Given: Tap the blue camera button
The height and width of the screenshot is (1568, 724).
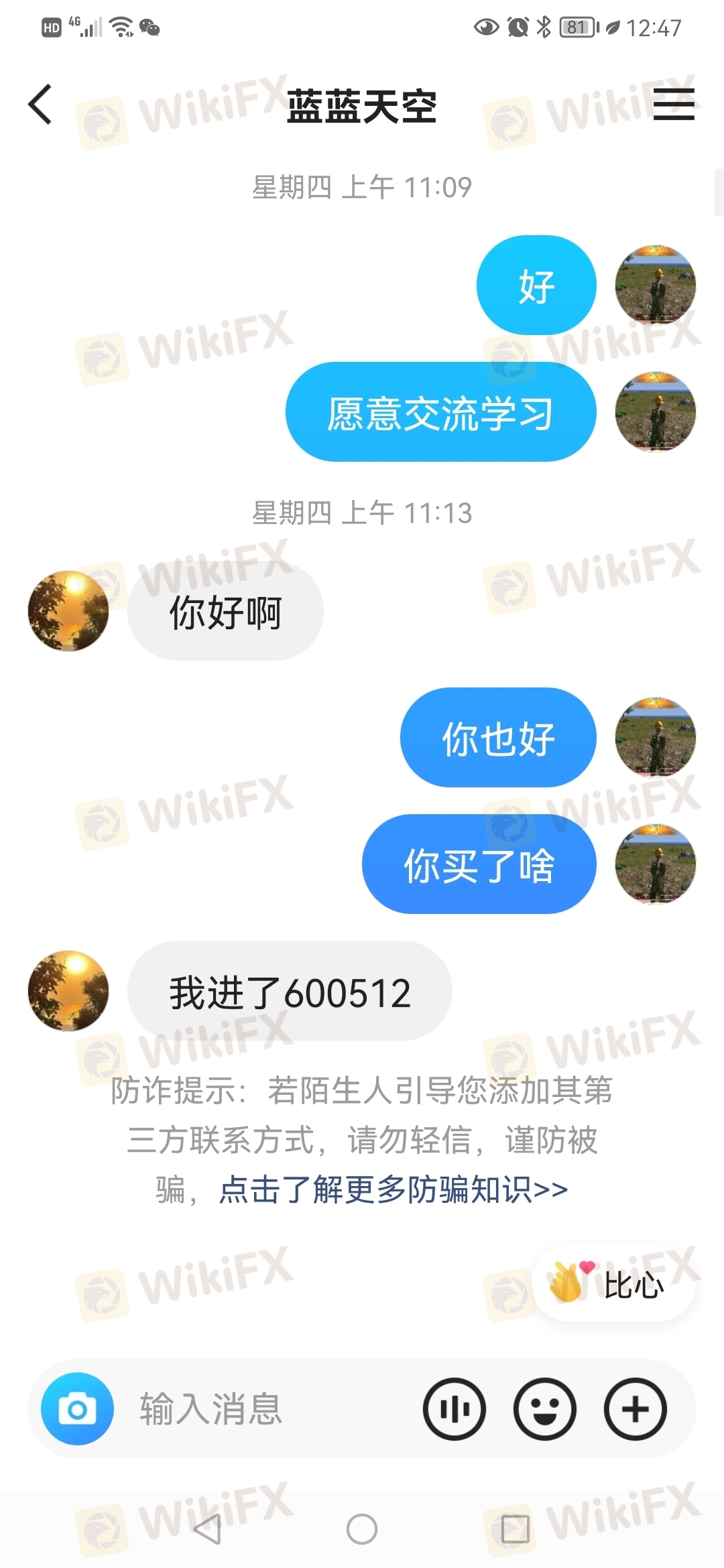Looking at the screenshot, I should click(77, 1409).
